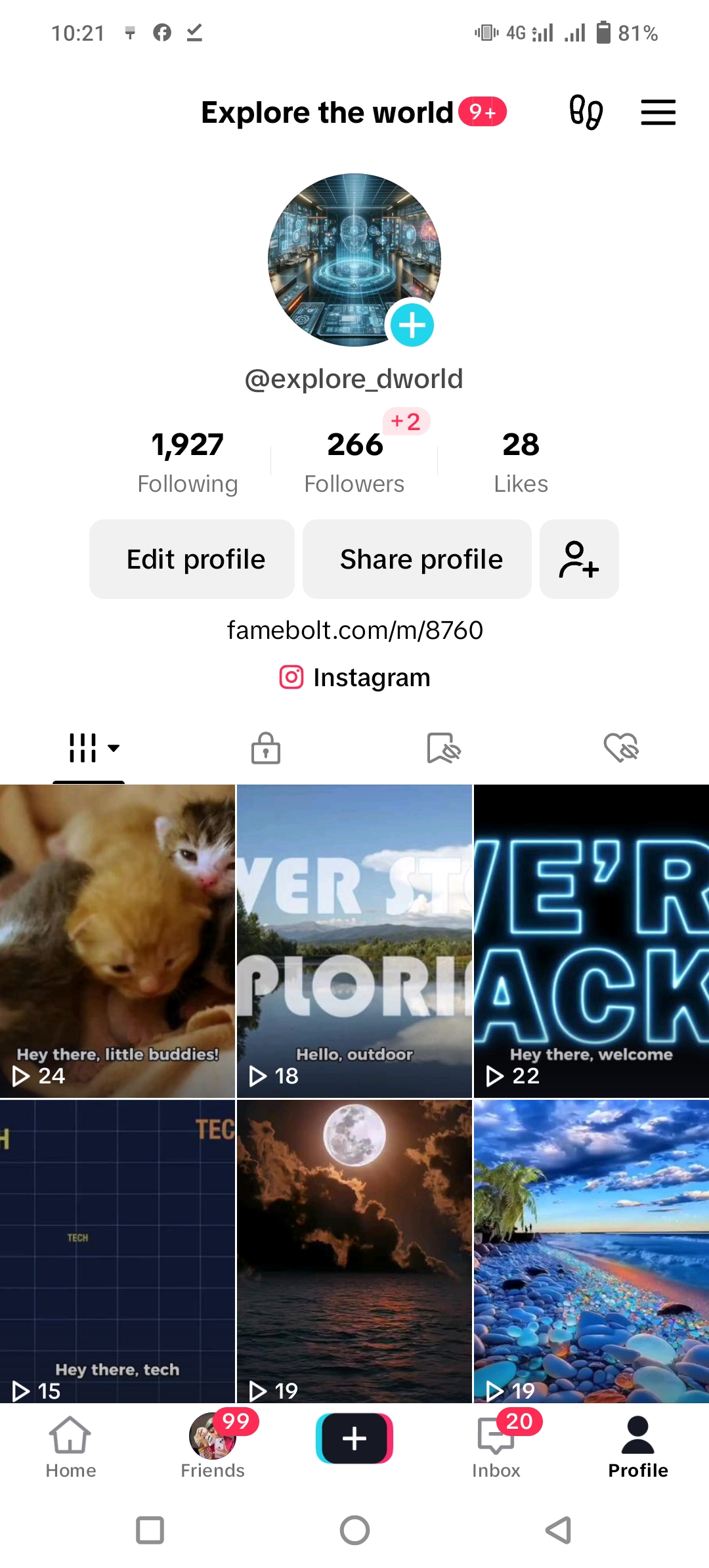Create a new post with plus button
Viewport: 709px width, 1568px height.
coord(354,1439)
